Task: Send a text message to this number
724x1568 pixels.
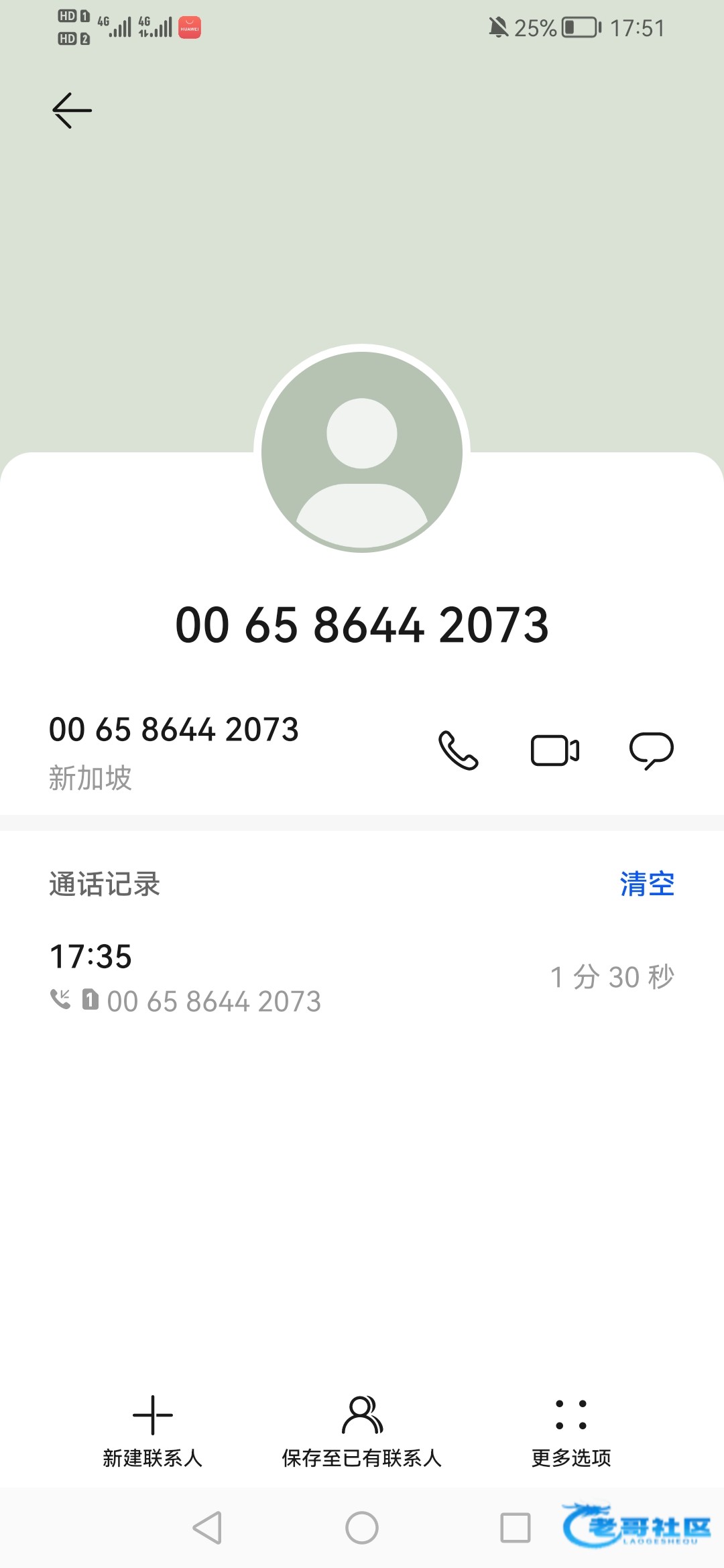Action: [x=651, y=750]
